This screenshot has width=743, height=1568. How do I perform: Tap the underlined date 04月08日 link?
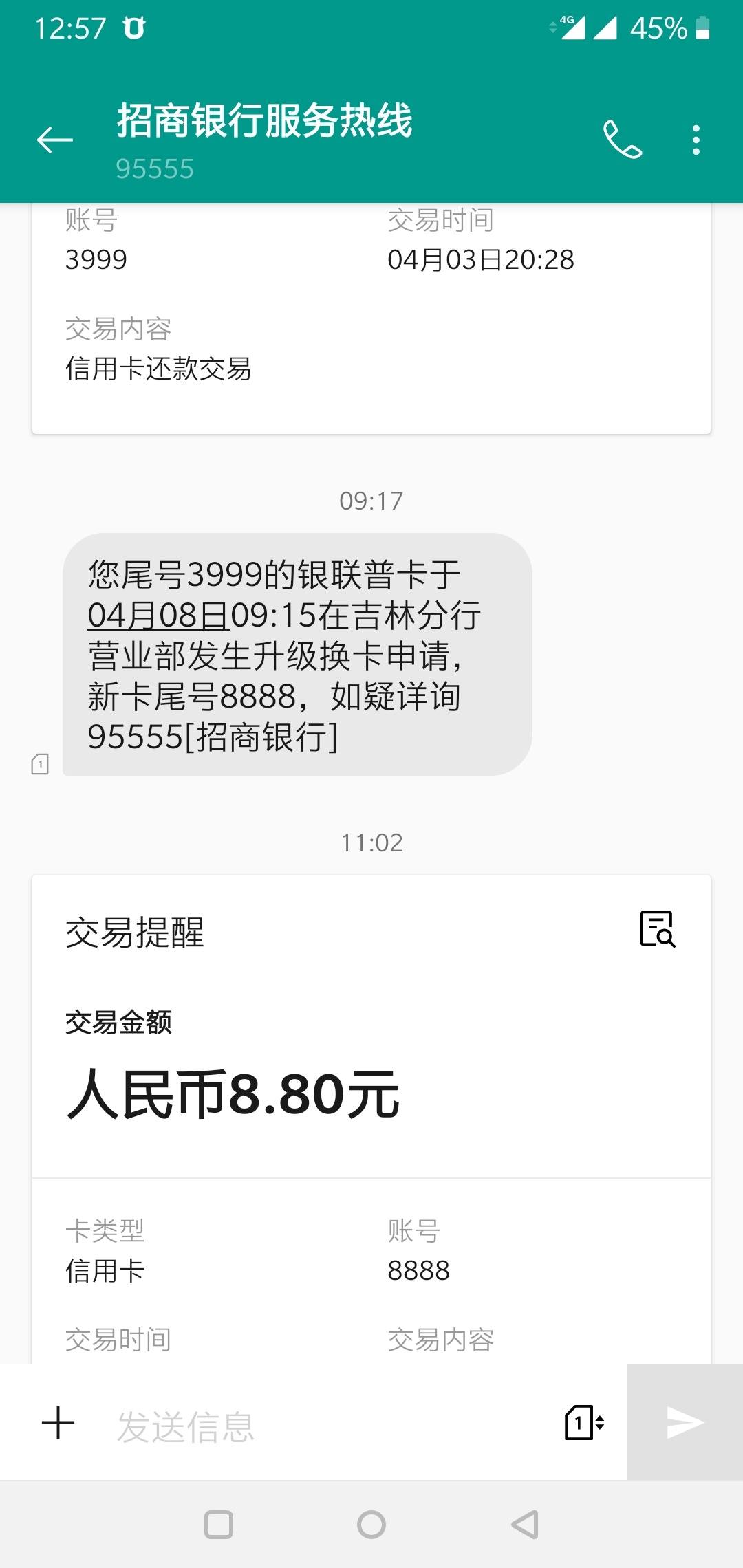coord(158,615)
